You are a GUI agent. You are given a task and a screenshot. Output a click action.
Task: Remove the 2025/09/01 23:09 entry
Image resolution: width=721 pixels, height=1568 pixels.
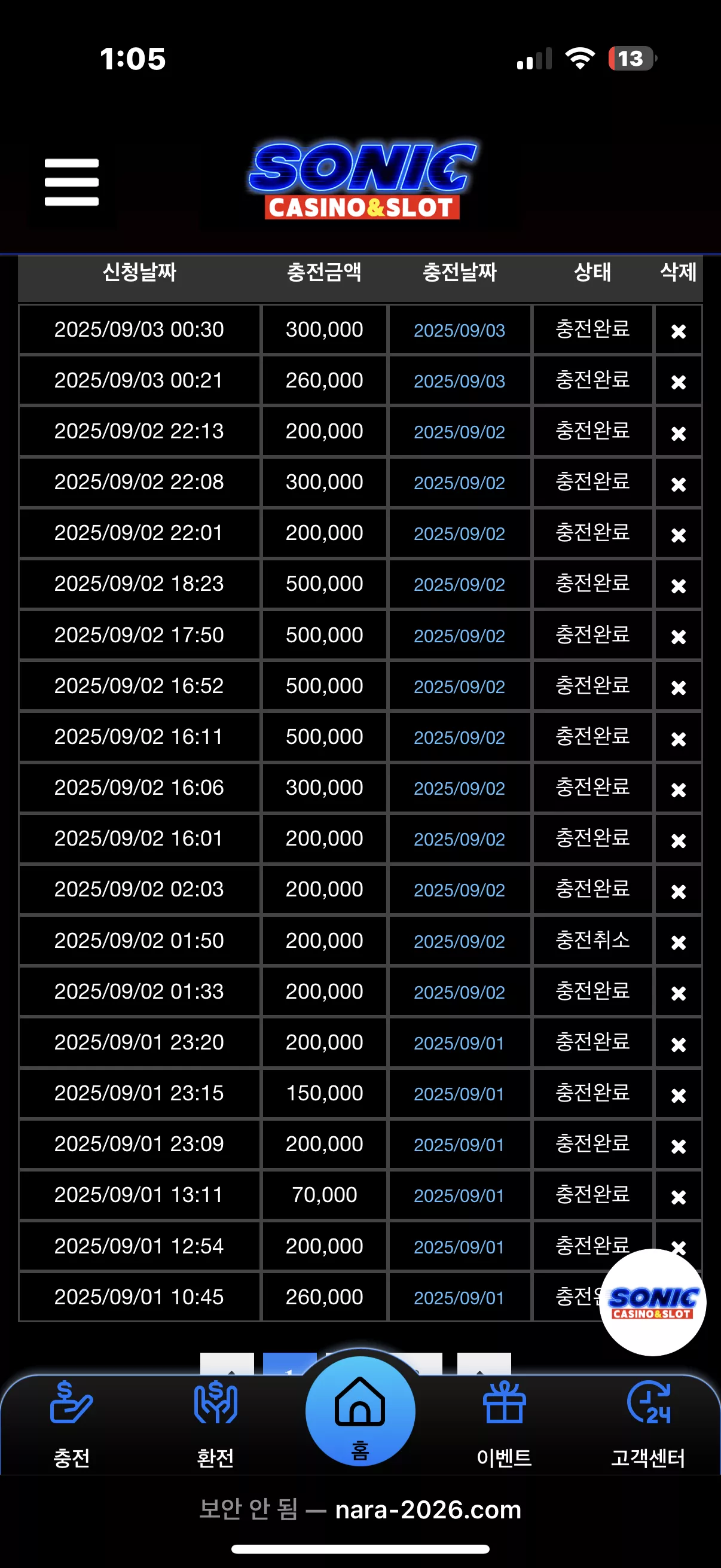pyautogui.click(x=679, y=1146)
